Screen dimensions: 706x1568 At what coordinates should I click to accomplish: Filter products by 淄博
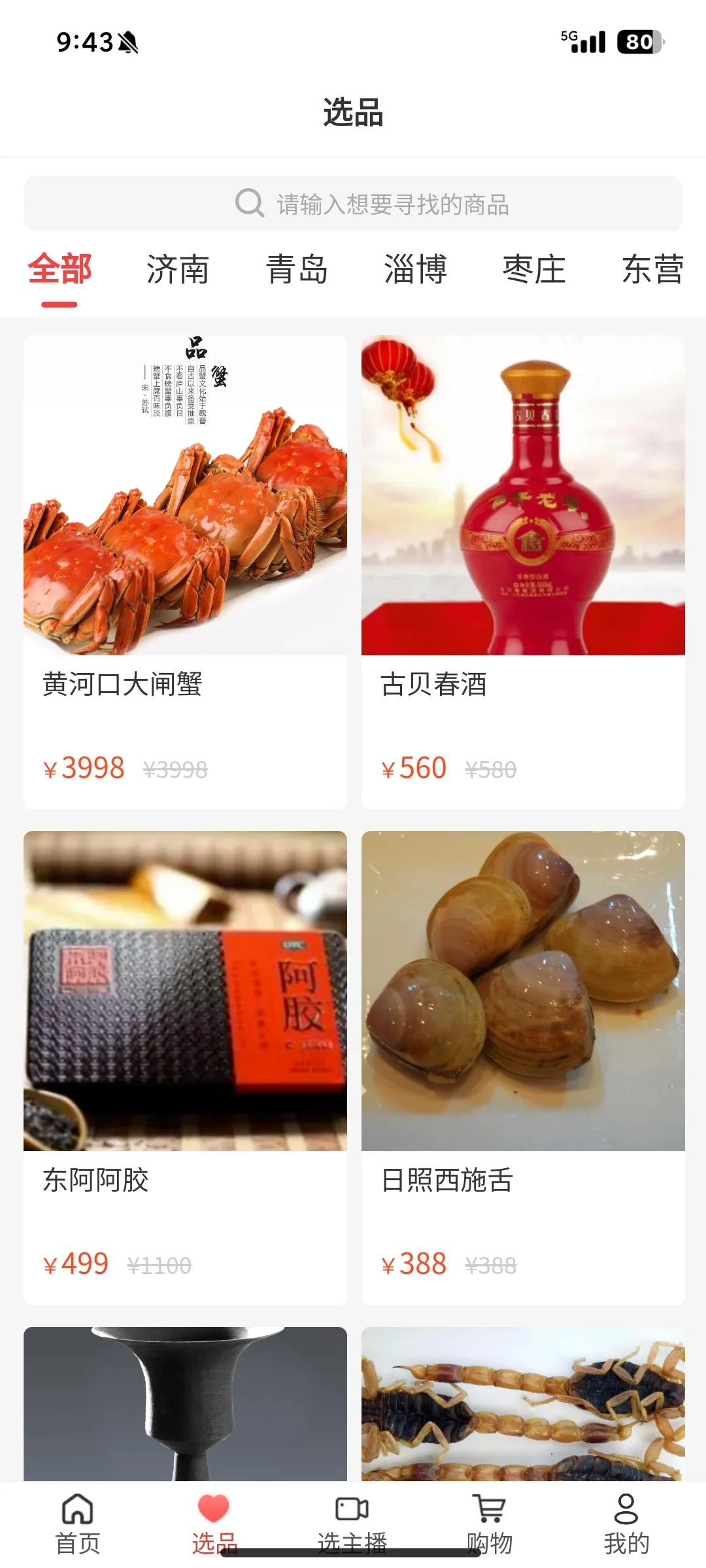[x=416, y=270]
